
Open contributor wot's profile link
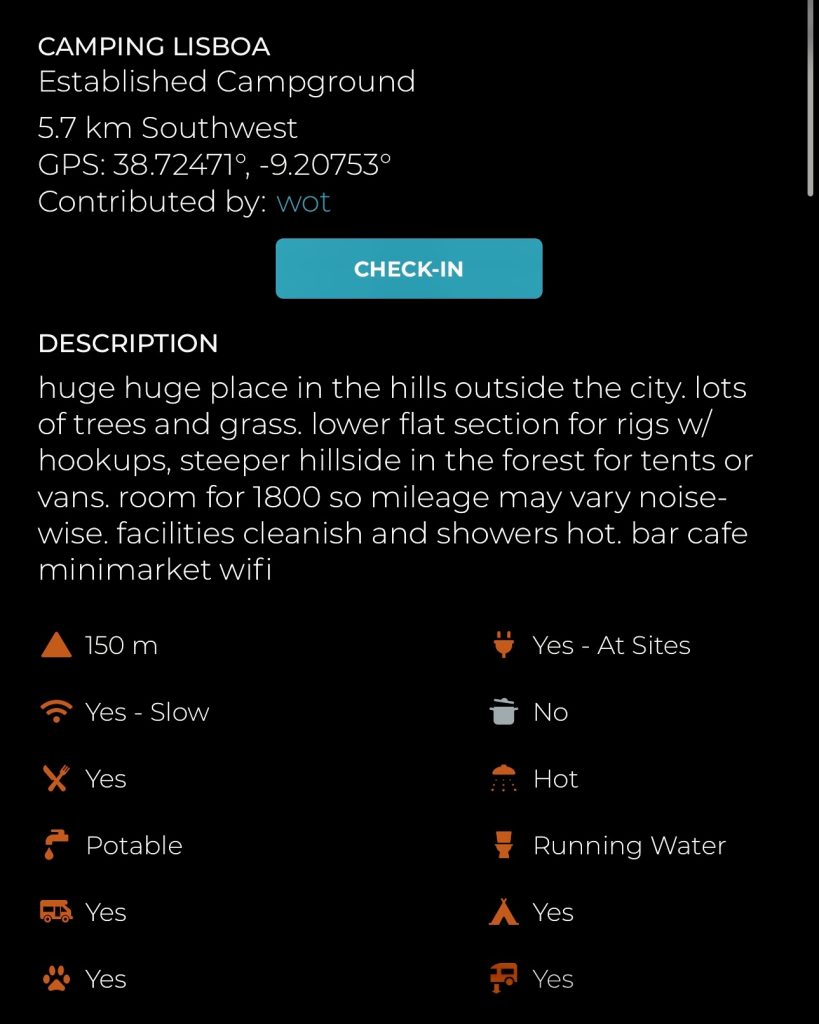click(x=303, y=202)
